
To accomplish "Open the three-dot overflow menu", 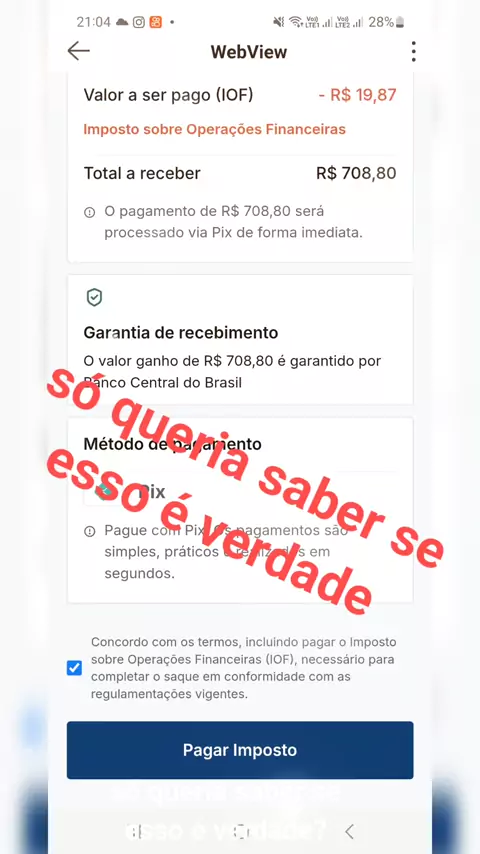I will (x=414, y=52).
